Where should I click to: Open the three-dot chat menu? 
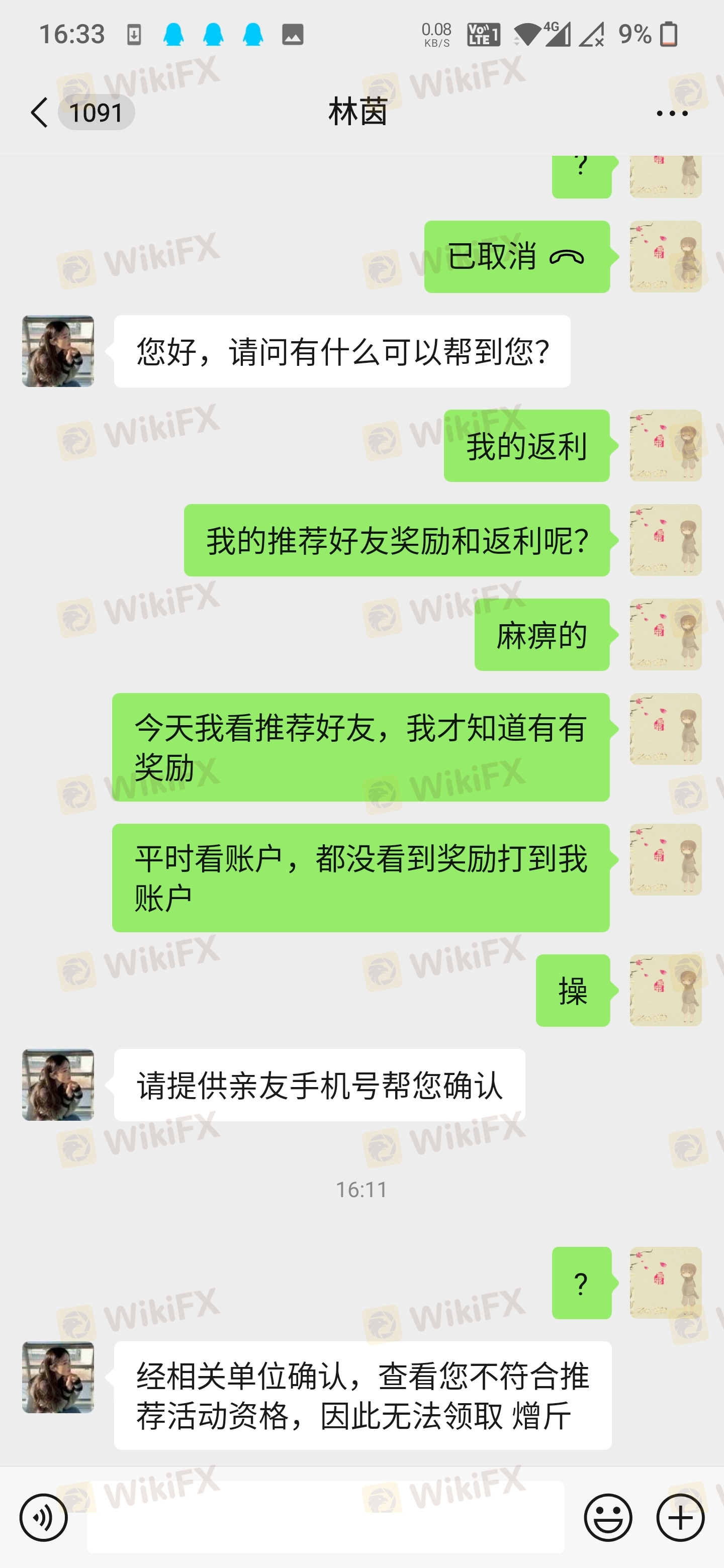click(672, 113)
